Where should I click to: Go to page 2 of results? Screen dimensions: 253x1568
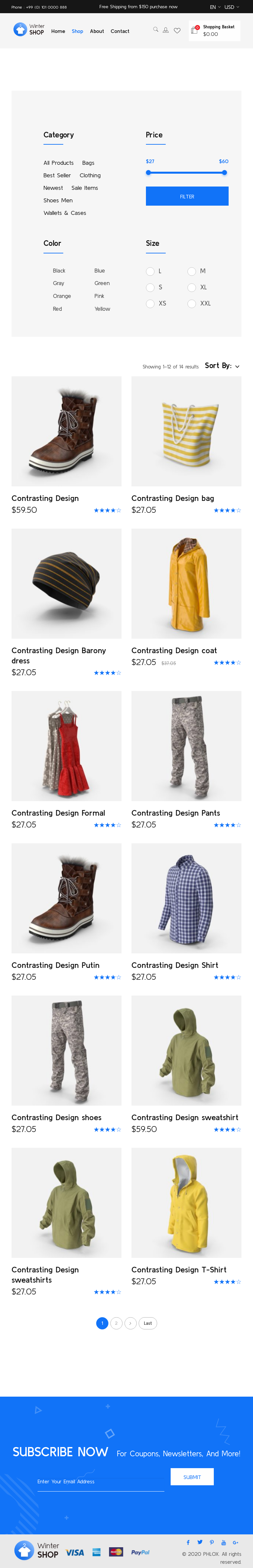pos(116,1323)
